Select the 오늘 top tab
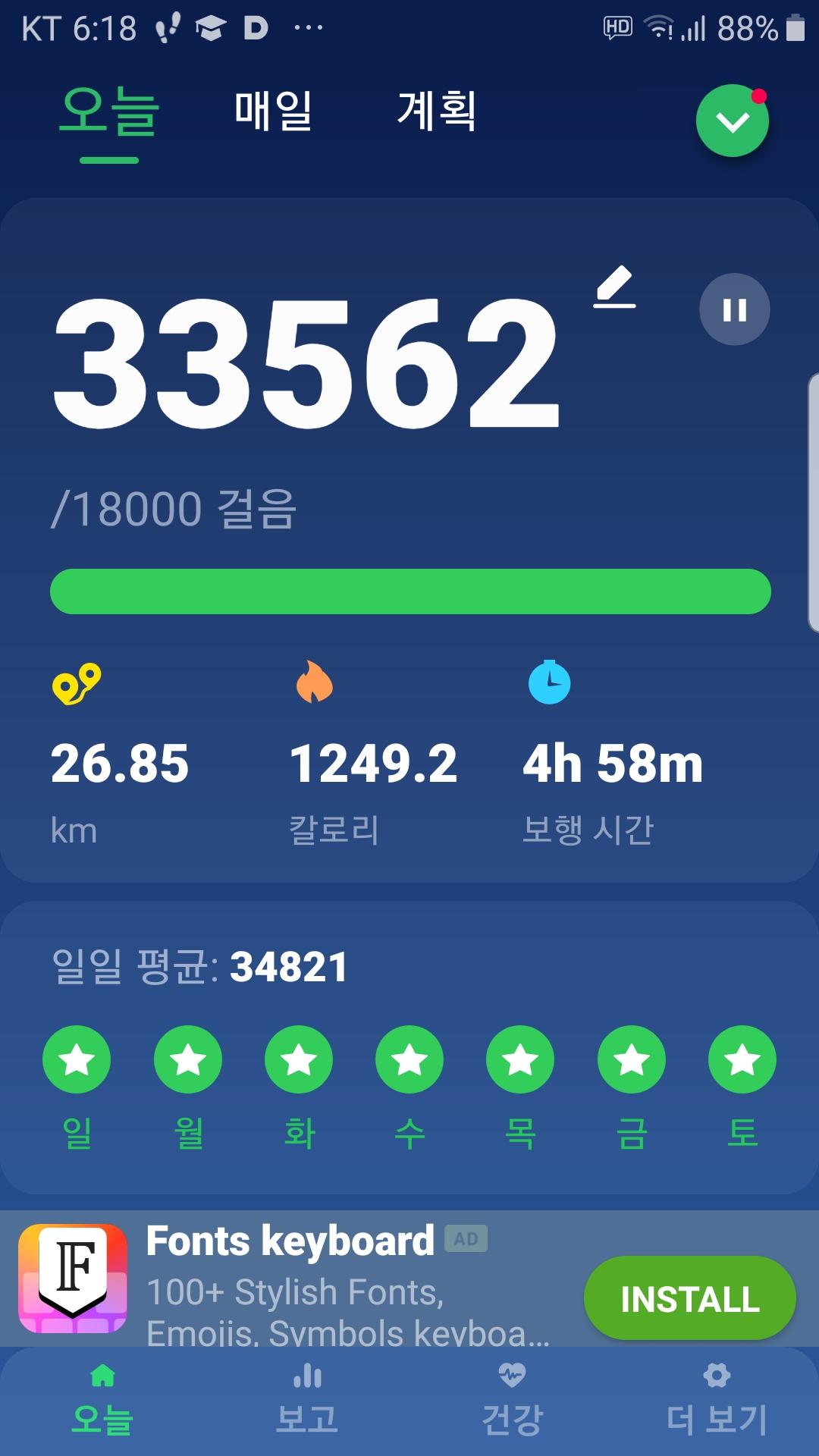This screenshot has height=1456, width=819. click(x=109, y=111)
